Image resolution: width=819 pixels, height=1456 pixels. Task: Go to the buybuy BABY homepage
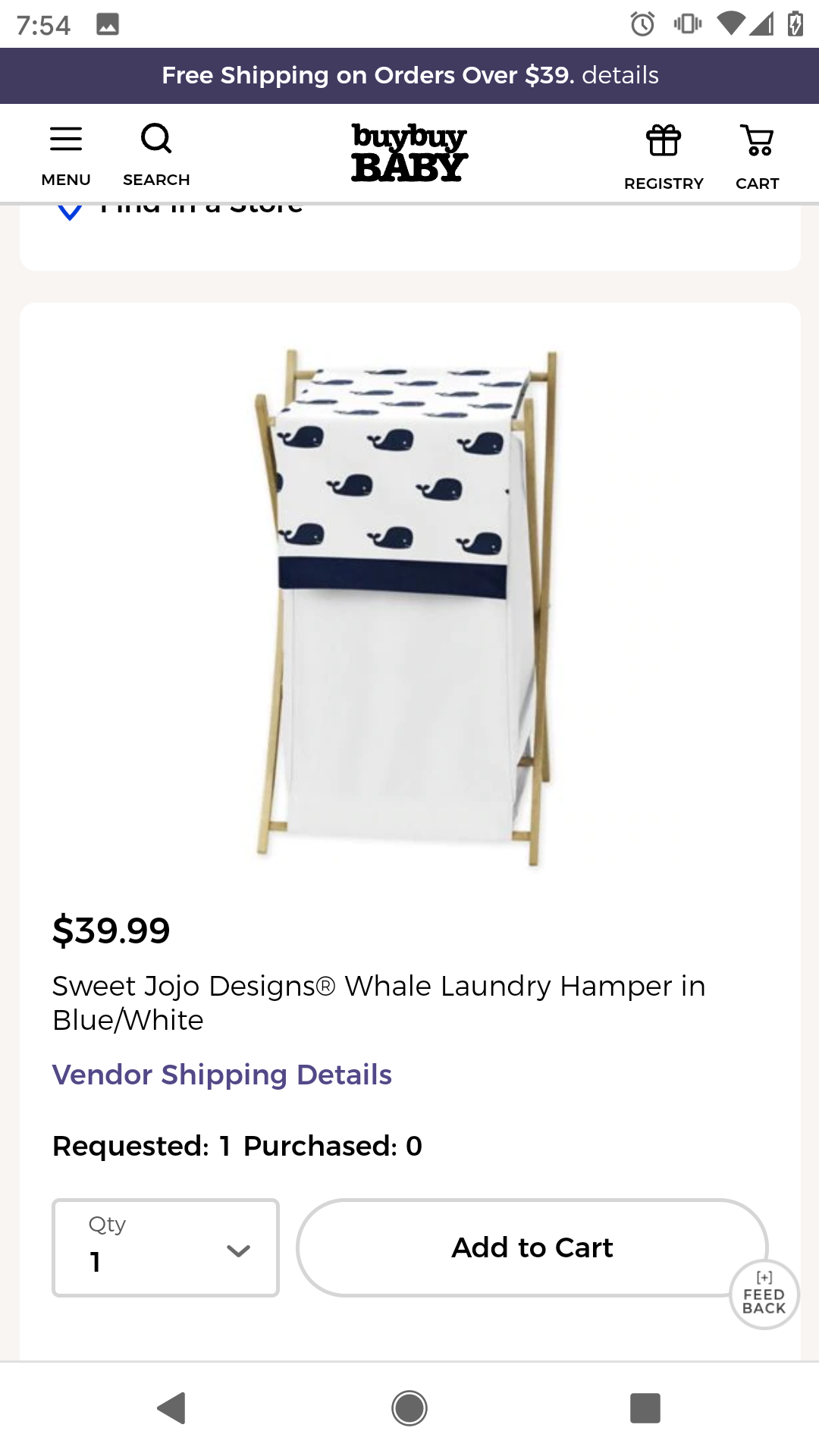pos(409,153)
